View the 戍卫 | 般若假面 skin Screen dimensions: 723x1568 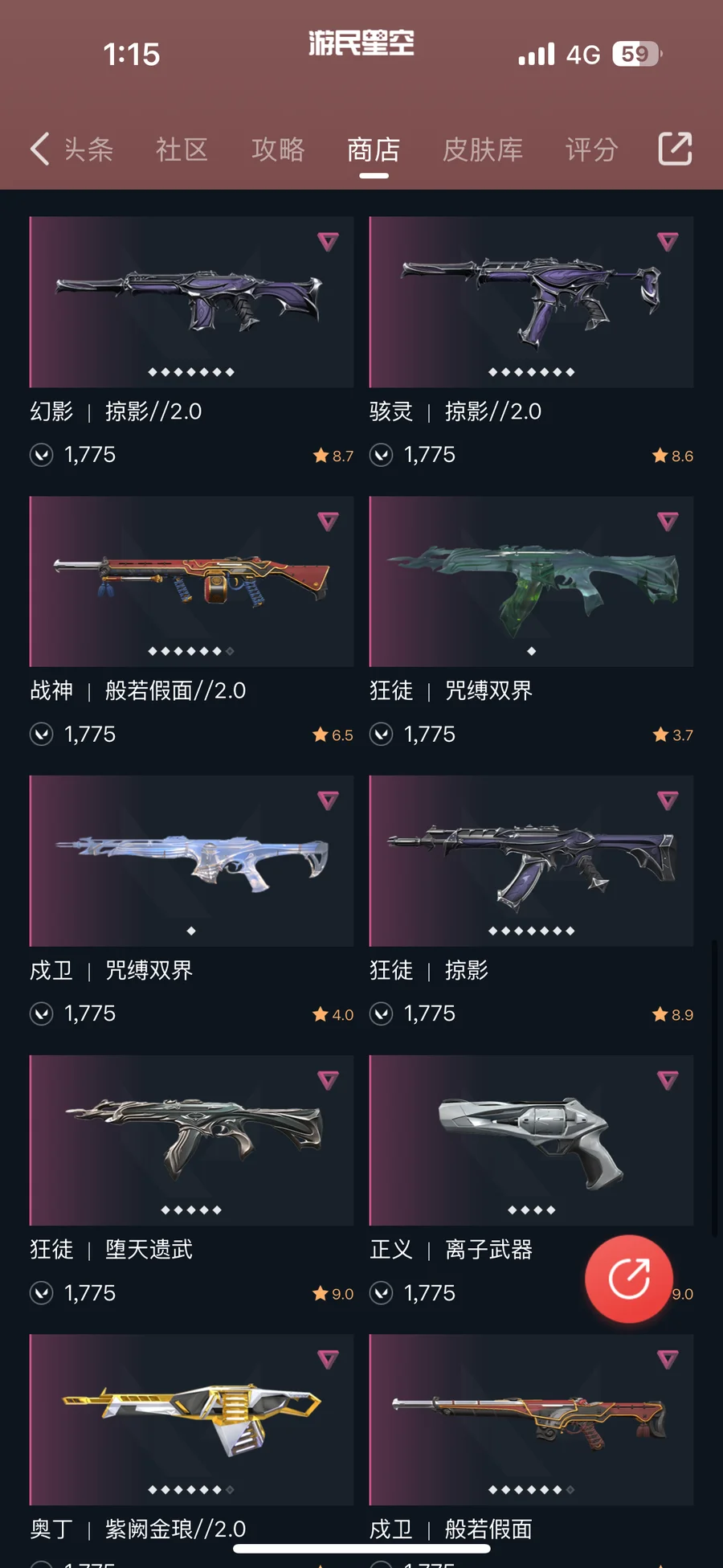tap(531, 1419)
